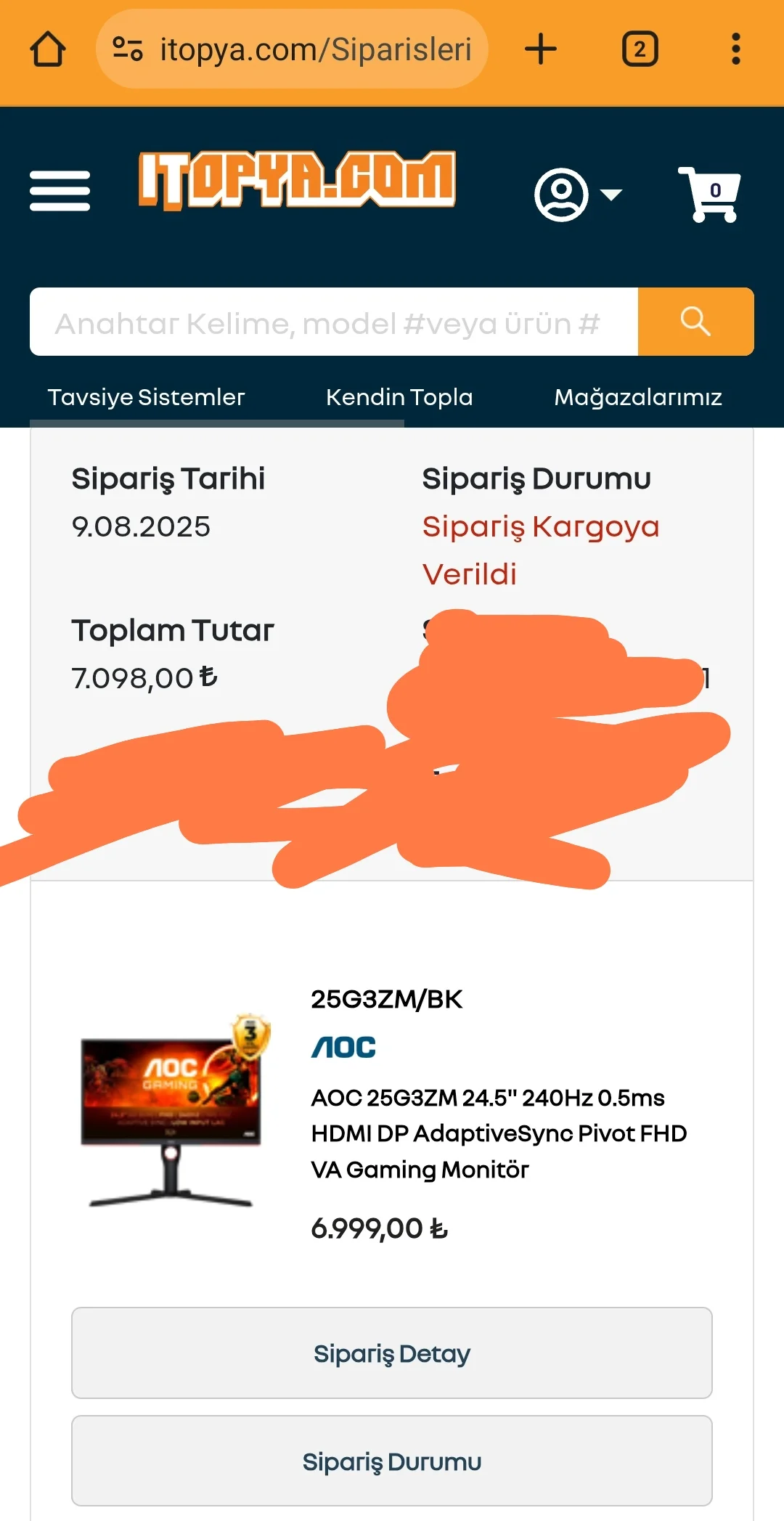Screen dimensions: 784x1521
Task: View the AOC 25G3ZM monitor product image
Action: (x=172, y=1112)
